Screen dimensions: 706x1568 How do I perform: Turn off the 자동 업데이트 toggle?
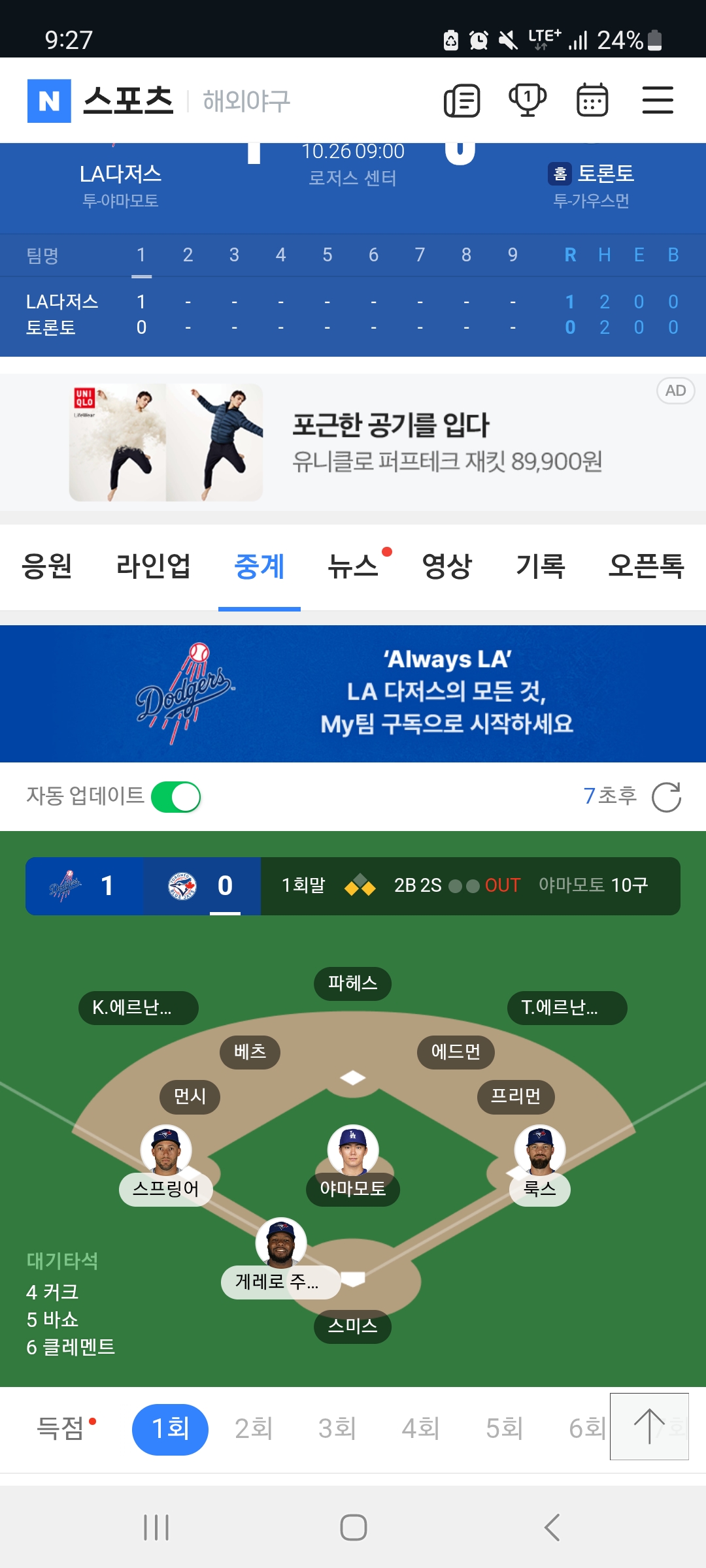point(176,797)
